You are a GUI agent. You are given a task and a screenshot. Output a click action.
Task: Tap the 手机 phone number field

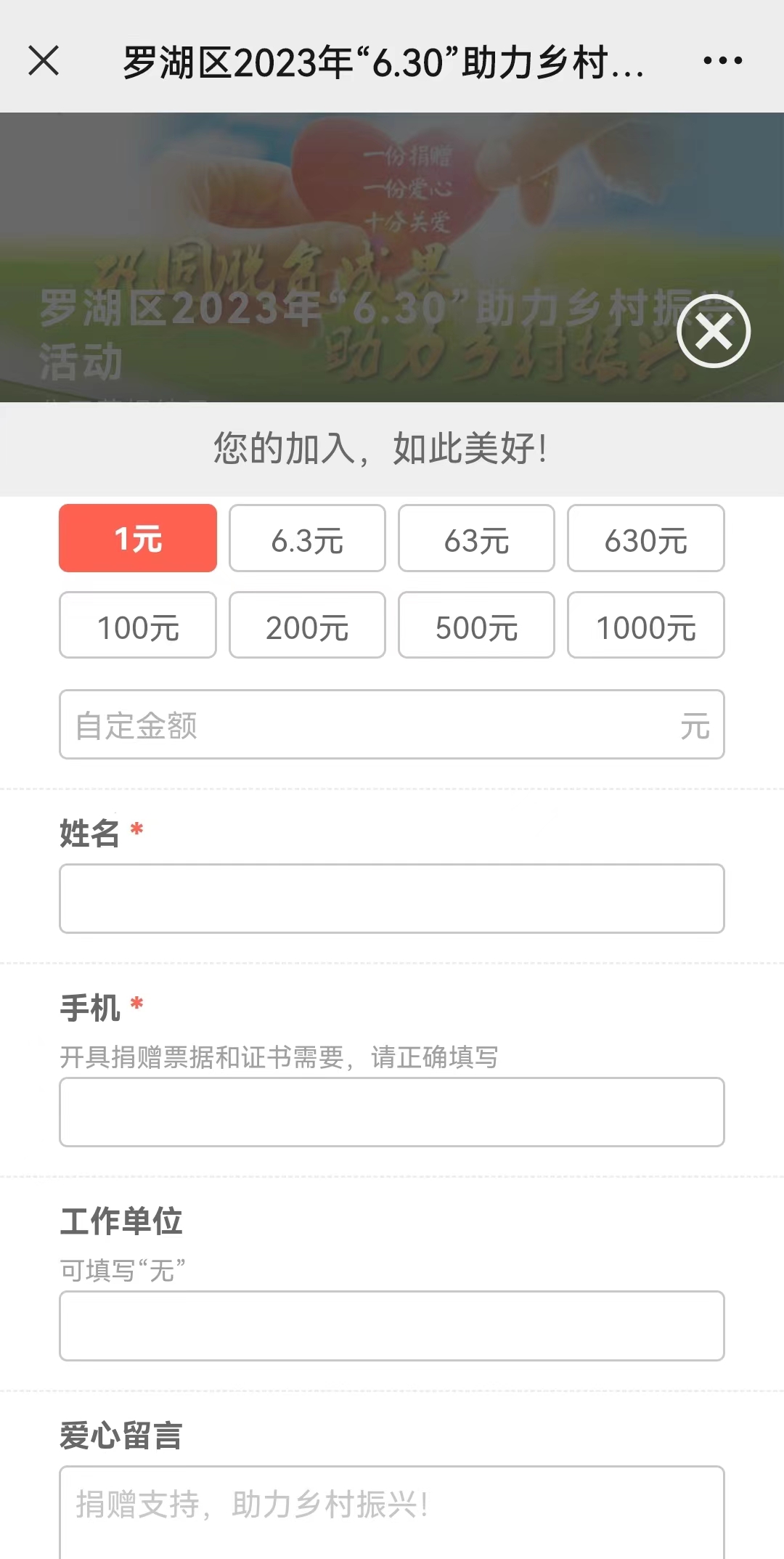pyautogui.click(x=392, y=1112)
